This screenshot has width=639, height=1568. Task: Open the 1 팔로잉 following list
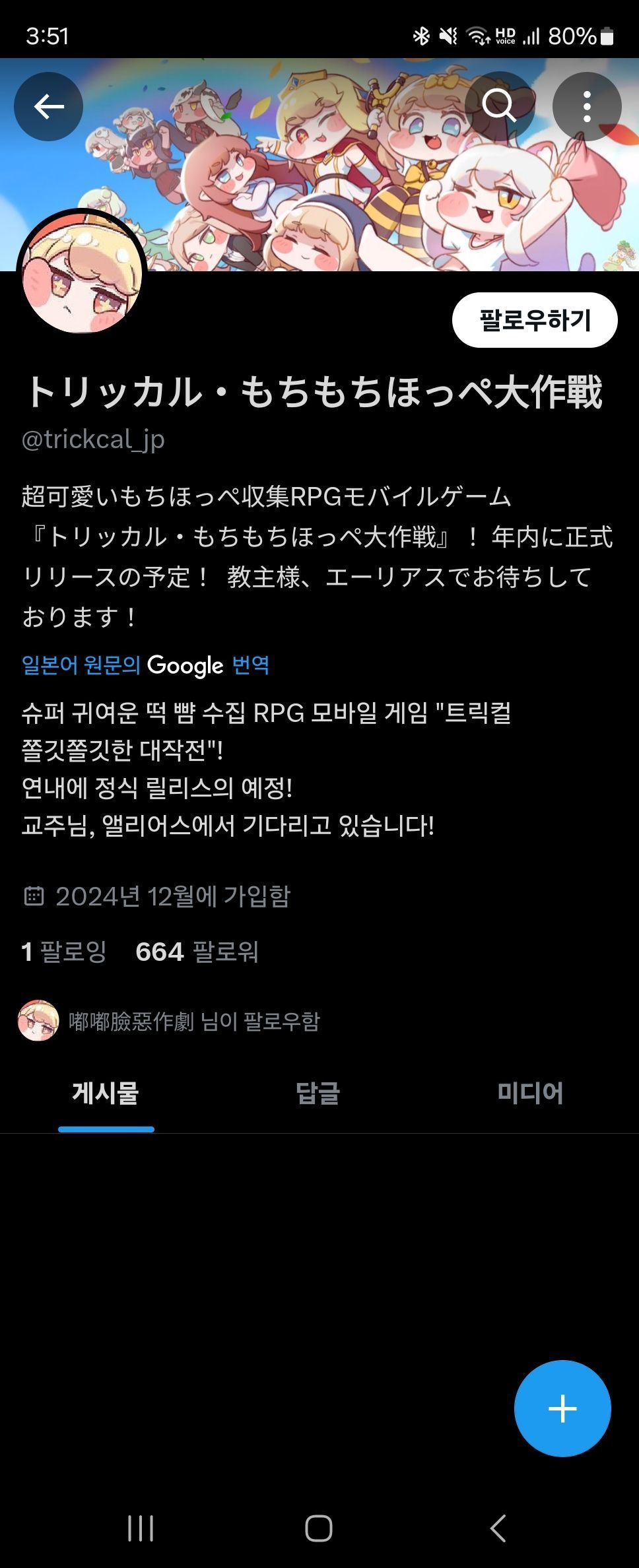64,952
